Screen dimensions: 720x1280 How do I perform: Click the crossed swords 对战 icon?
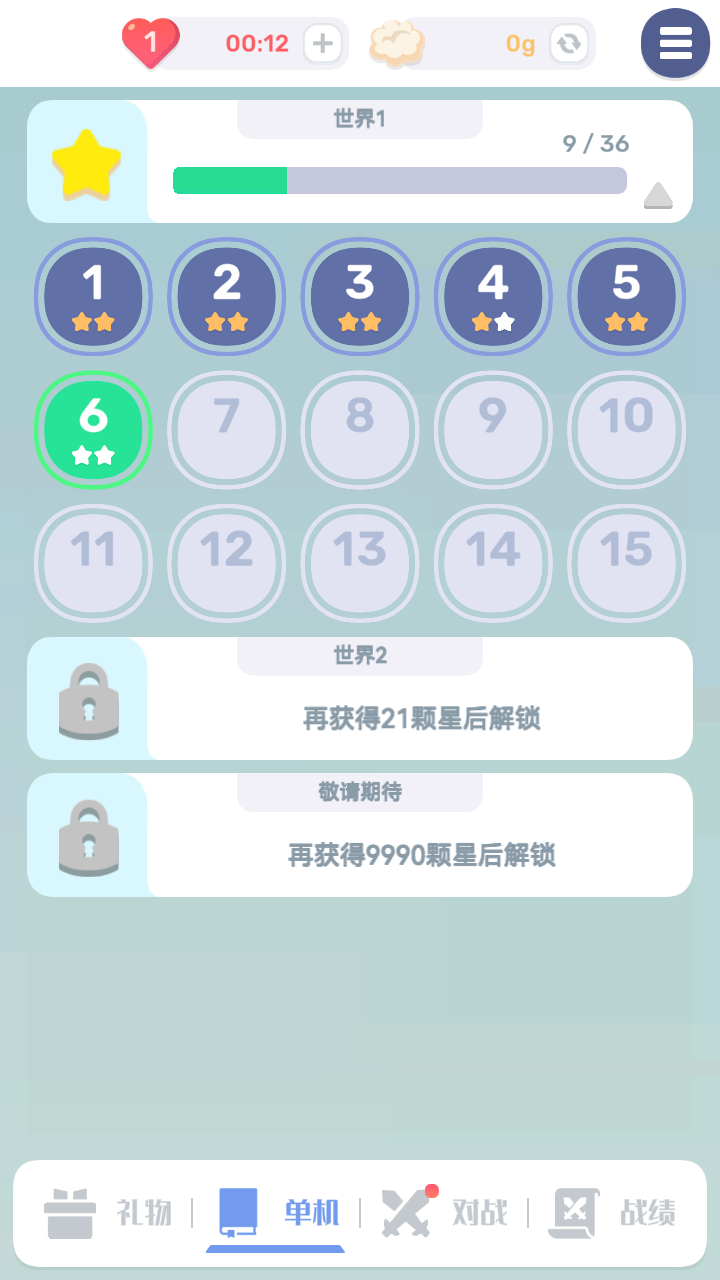(x=406, y=1211)
